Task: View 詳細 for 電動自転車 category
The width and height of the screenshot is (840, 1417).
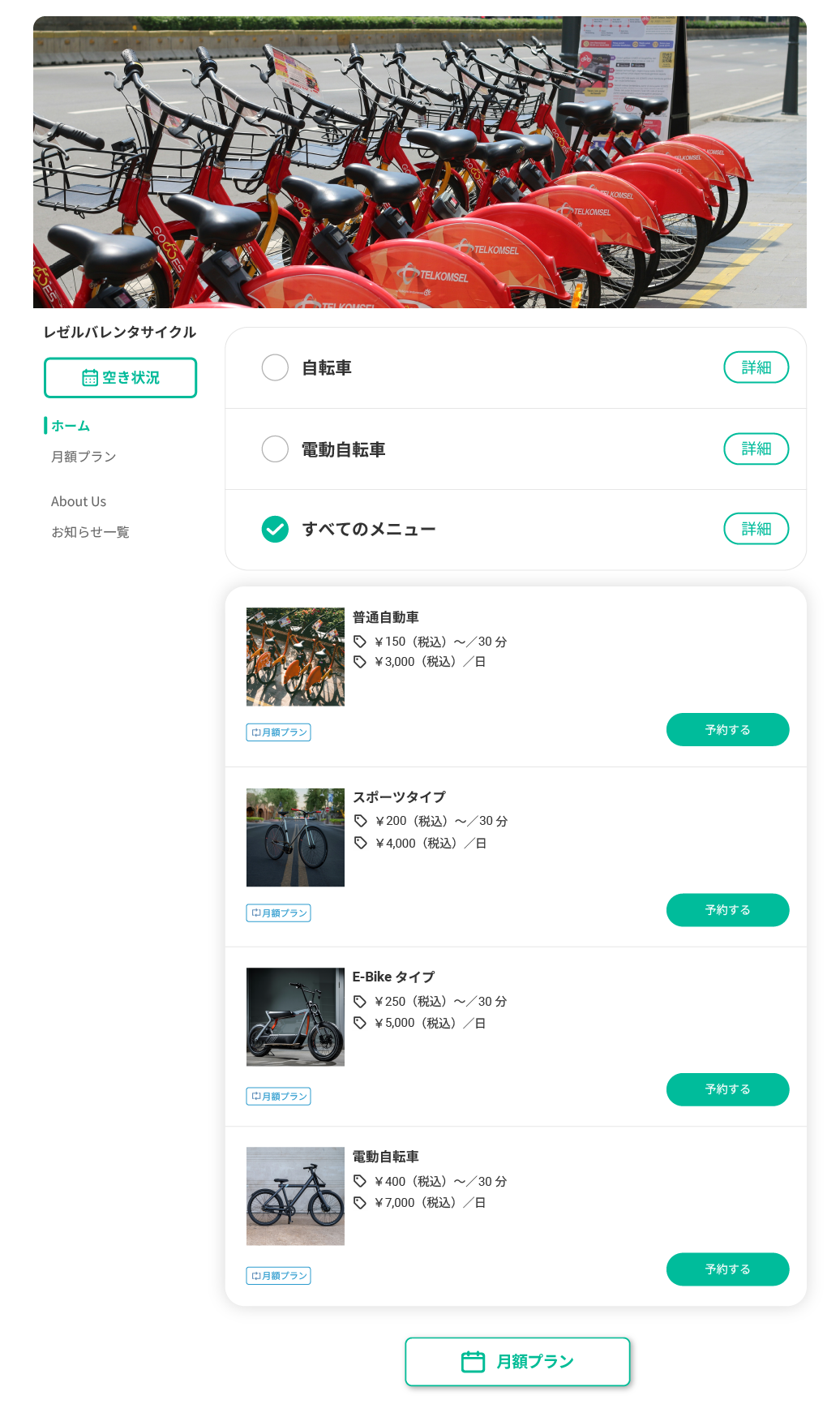Action: point(756,449)
